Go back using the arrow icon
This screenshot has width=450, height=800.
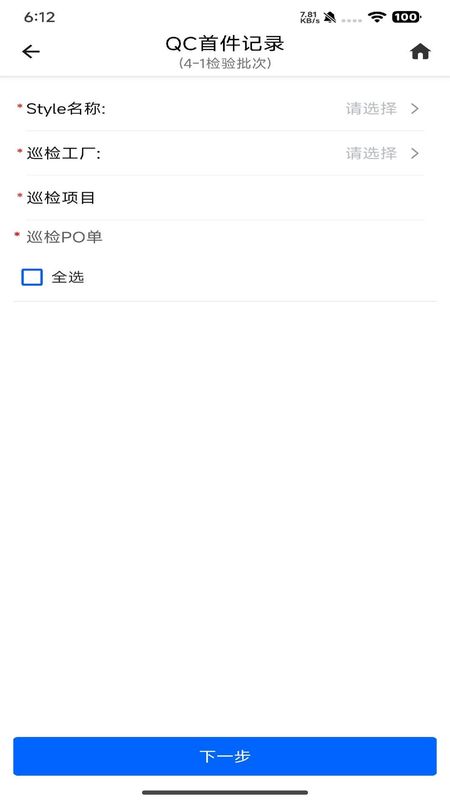click(31, 52)
